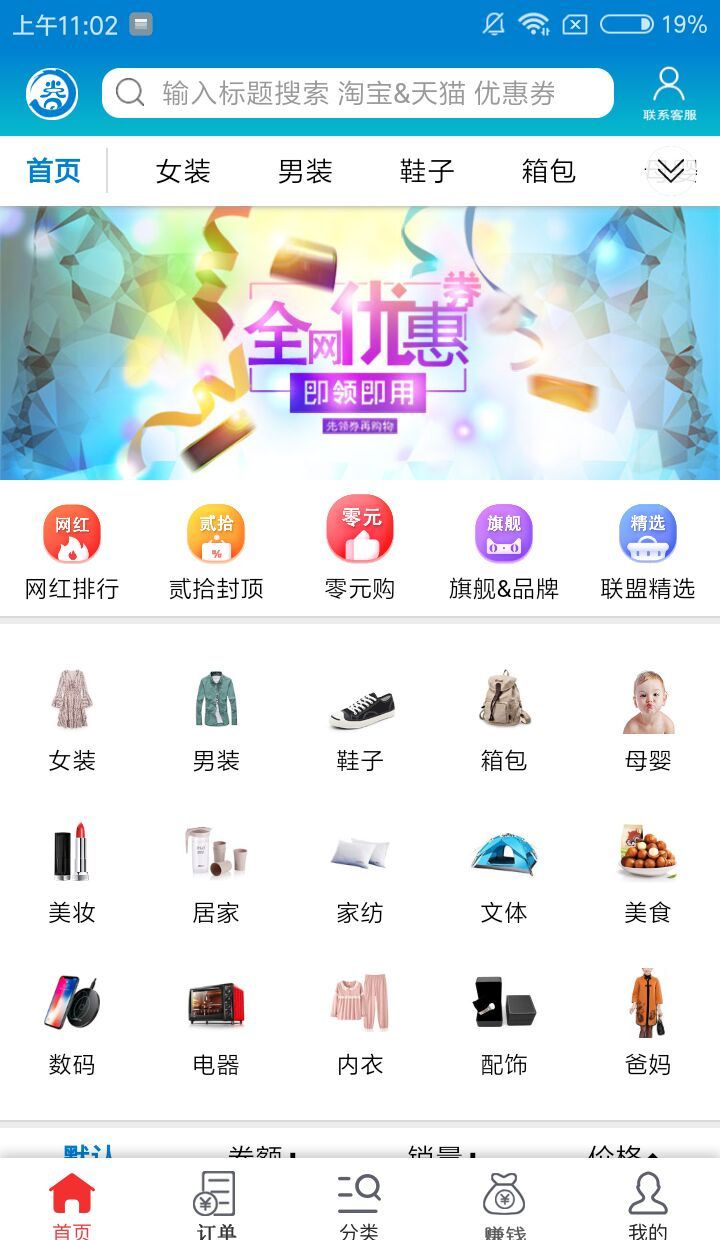720x1240 pixels.
Task: Open 联系客服 customer service
Action: [669, 93]
